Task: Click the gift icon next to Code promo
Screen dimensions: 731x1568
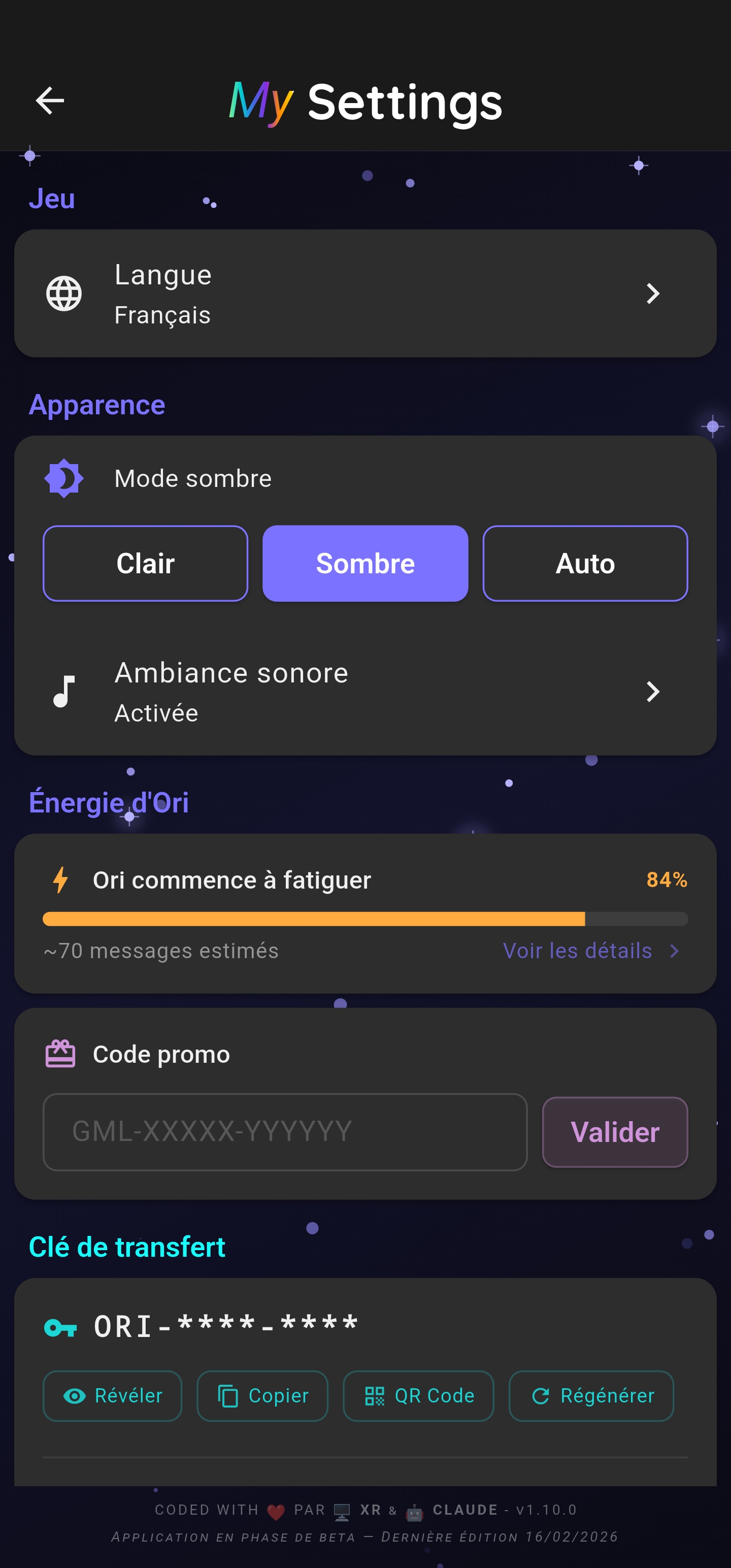Action: tap(61, 1053)
